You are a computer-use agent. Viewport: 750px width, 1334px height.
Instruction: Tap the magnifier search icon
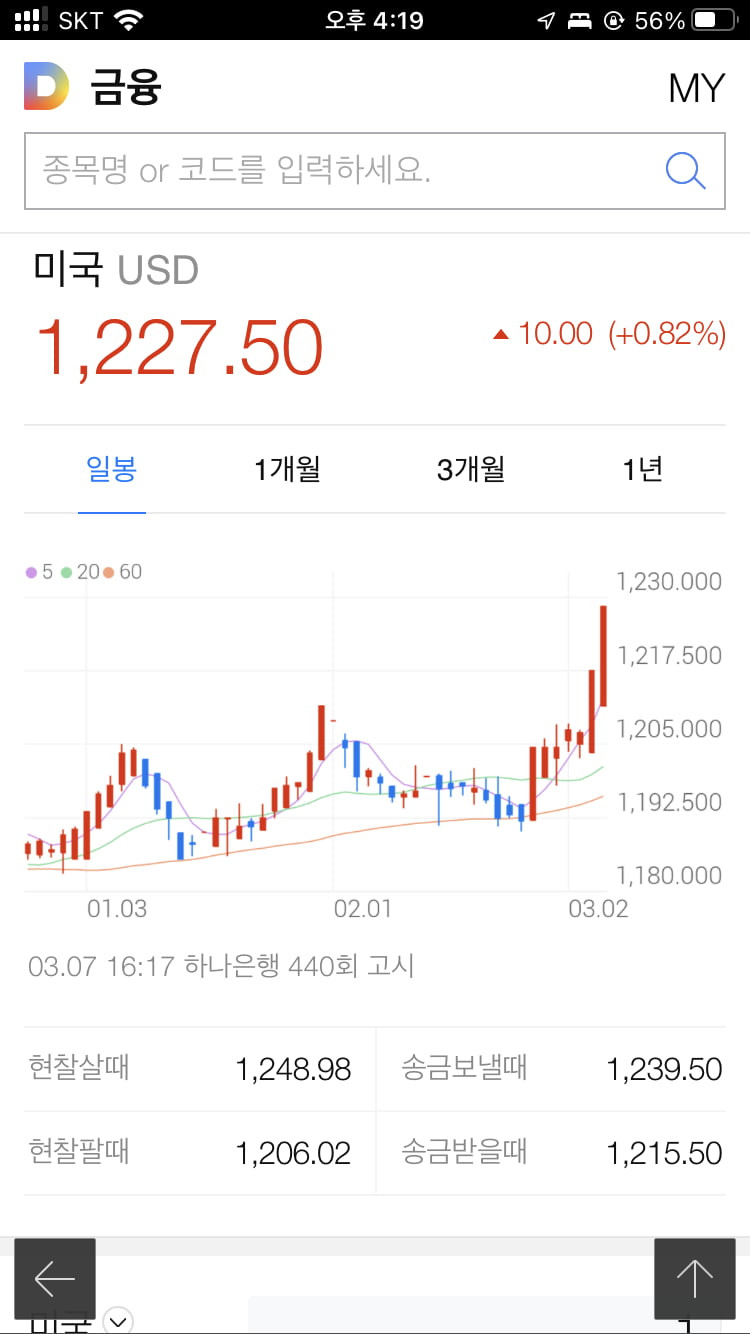tap(686, 170)
